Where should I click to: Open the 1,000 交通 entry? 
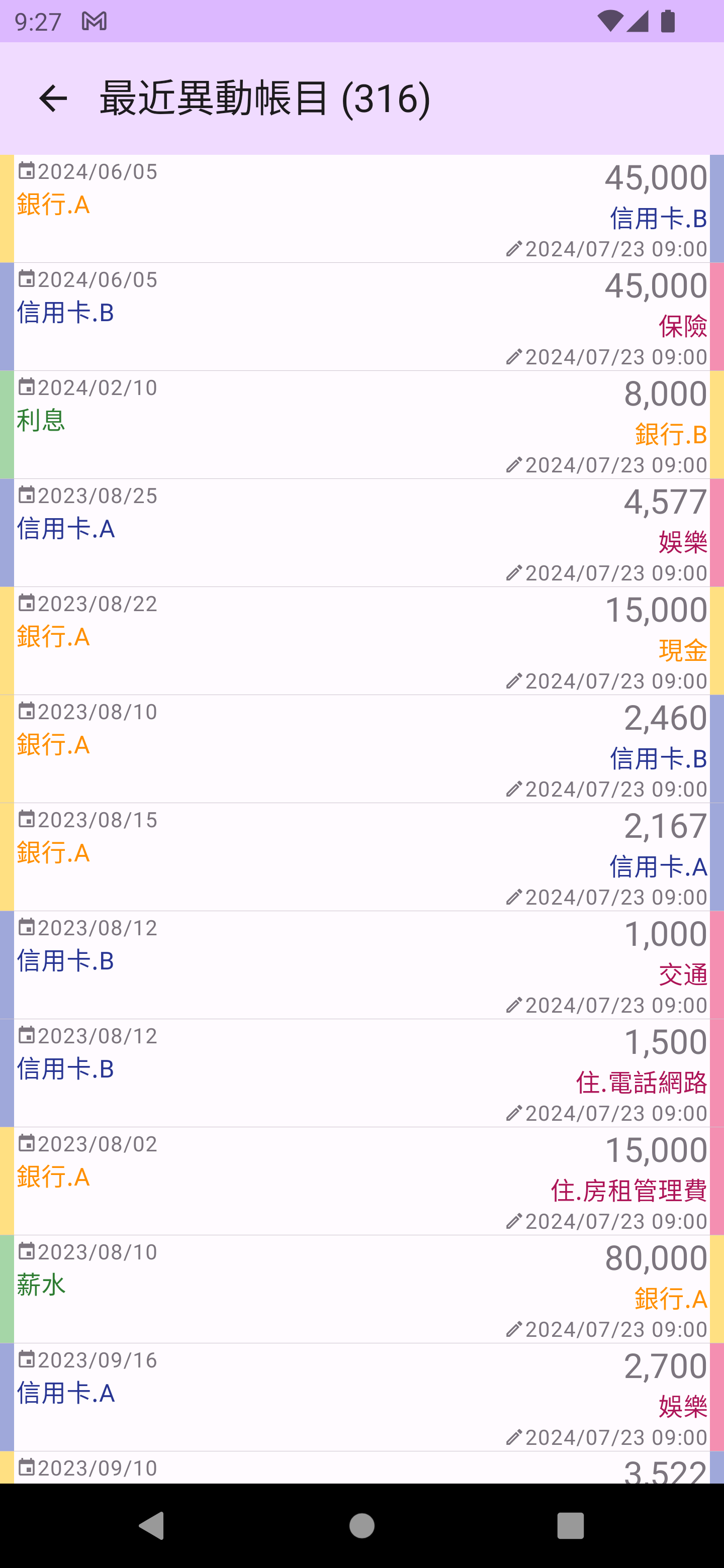(x=361, y=965)
